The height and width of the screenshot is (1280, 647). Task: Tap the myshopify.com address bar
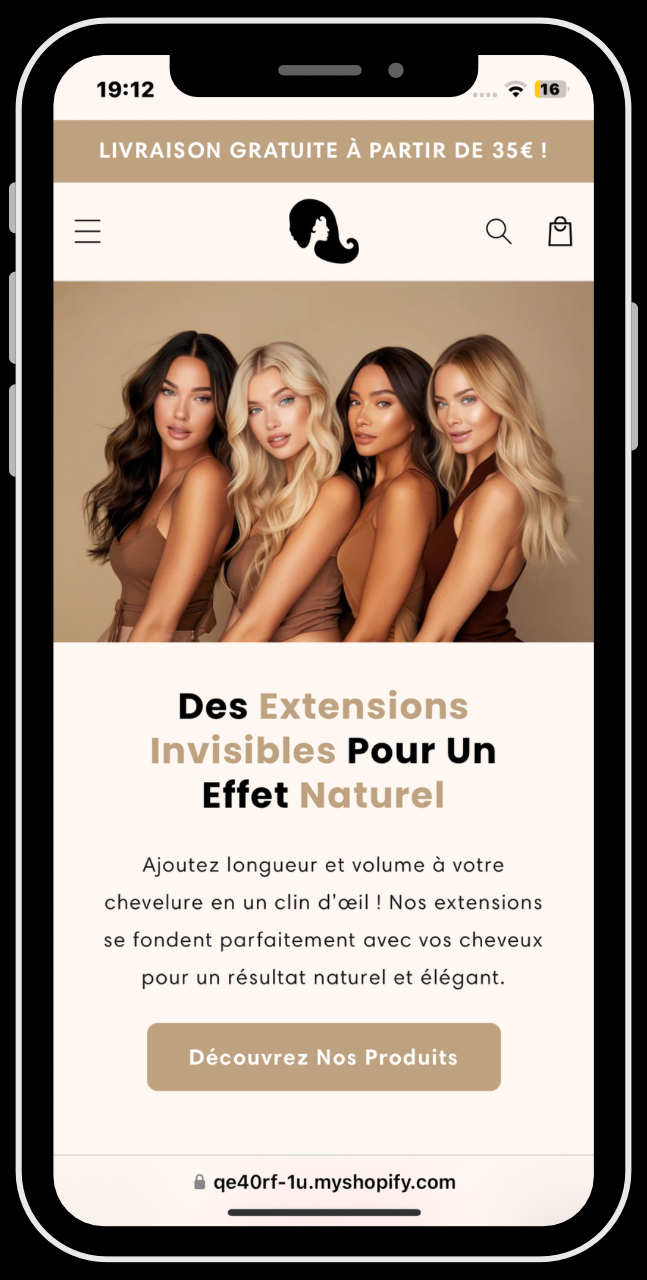point(324,1182)
